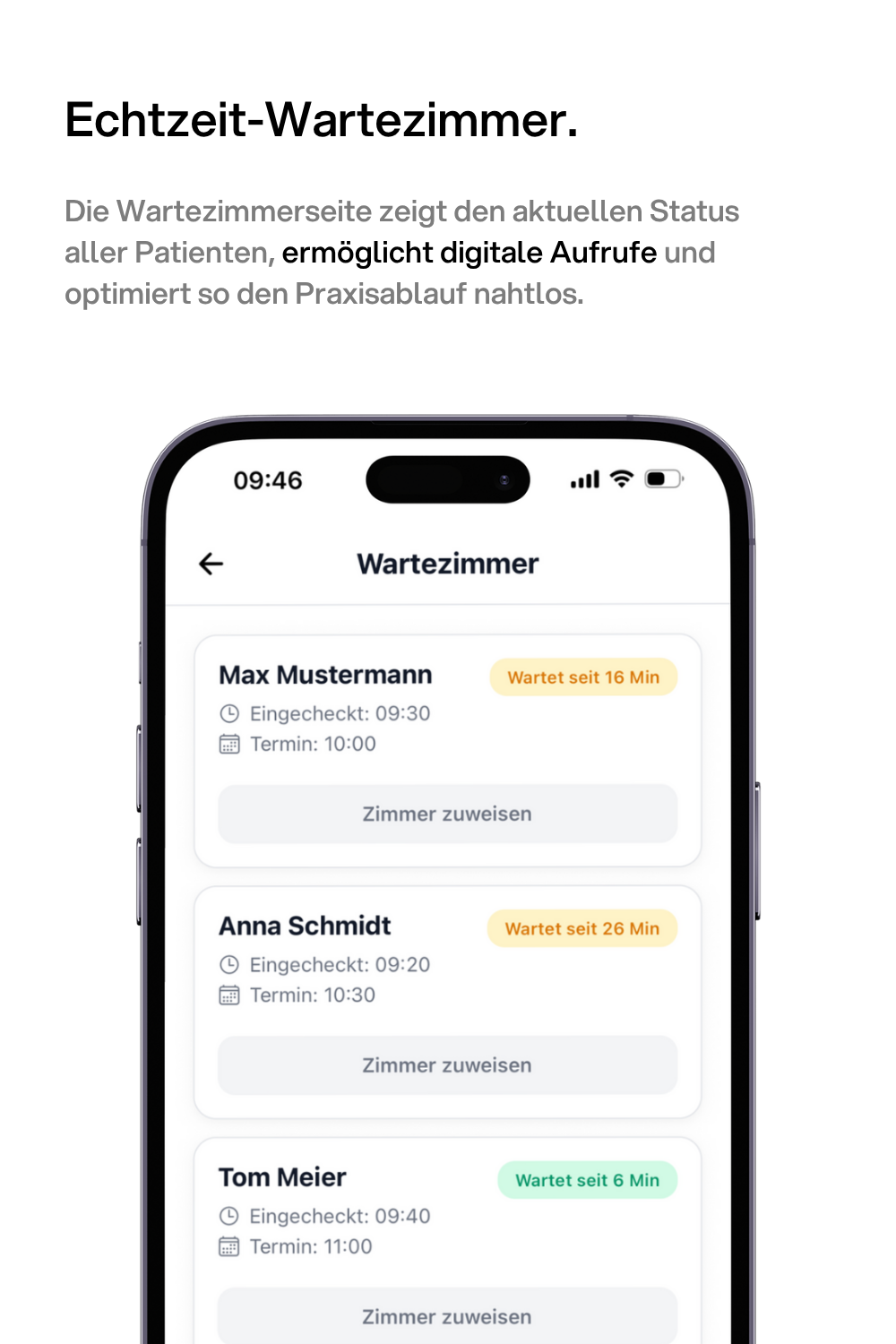The image size is (896, 1344).
Task: Select the calendar icon next to Tom Meier's Termin
Action: (x=230, y=1246)
